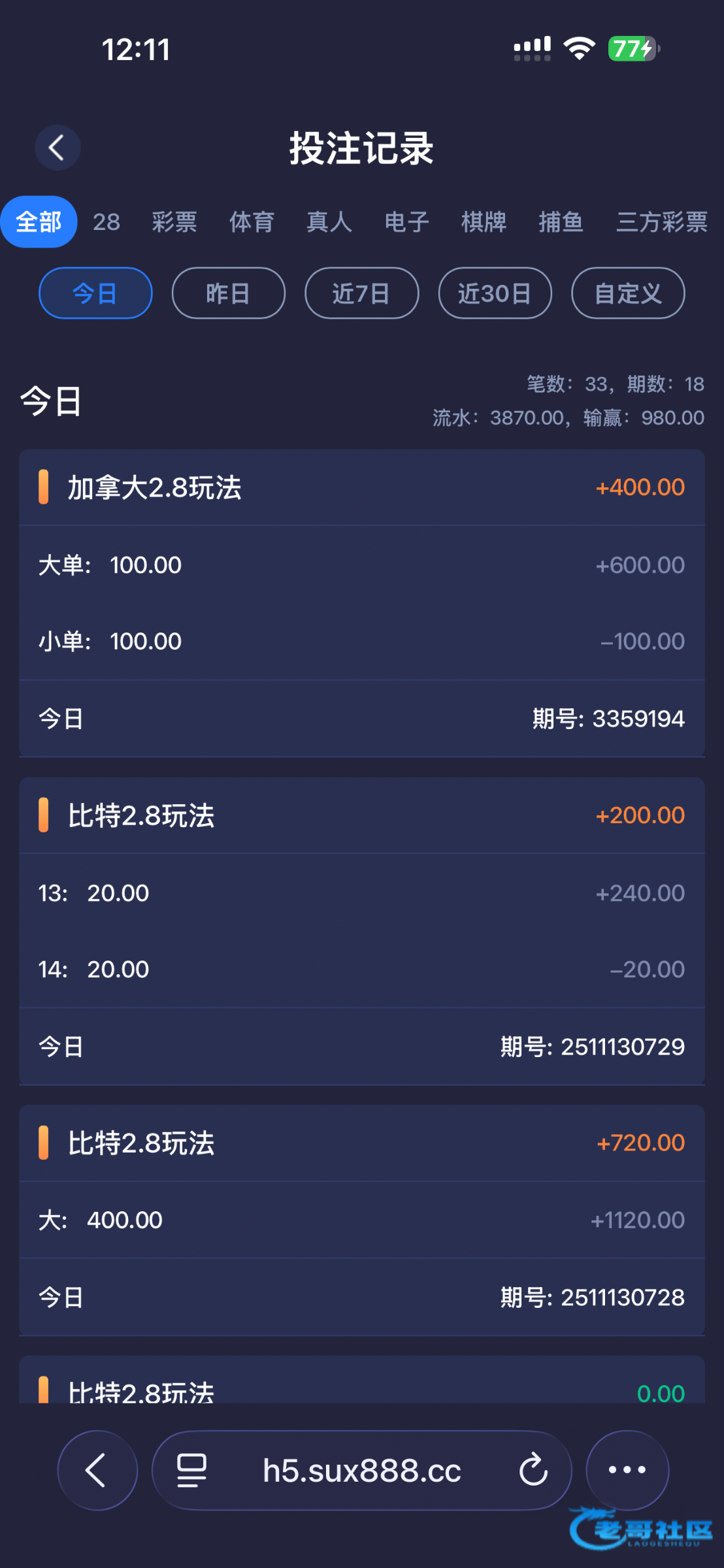Image resolution: width=724 pixels, height=1568 pixels.
Task: Tap the browser back arrow
Action: coord(97,1471)
